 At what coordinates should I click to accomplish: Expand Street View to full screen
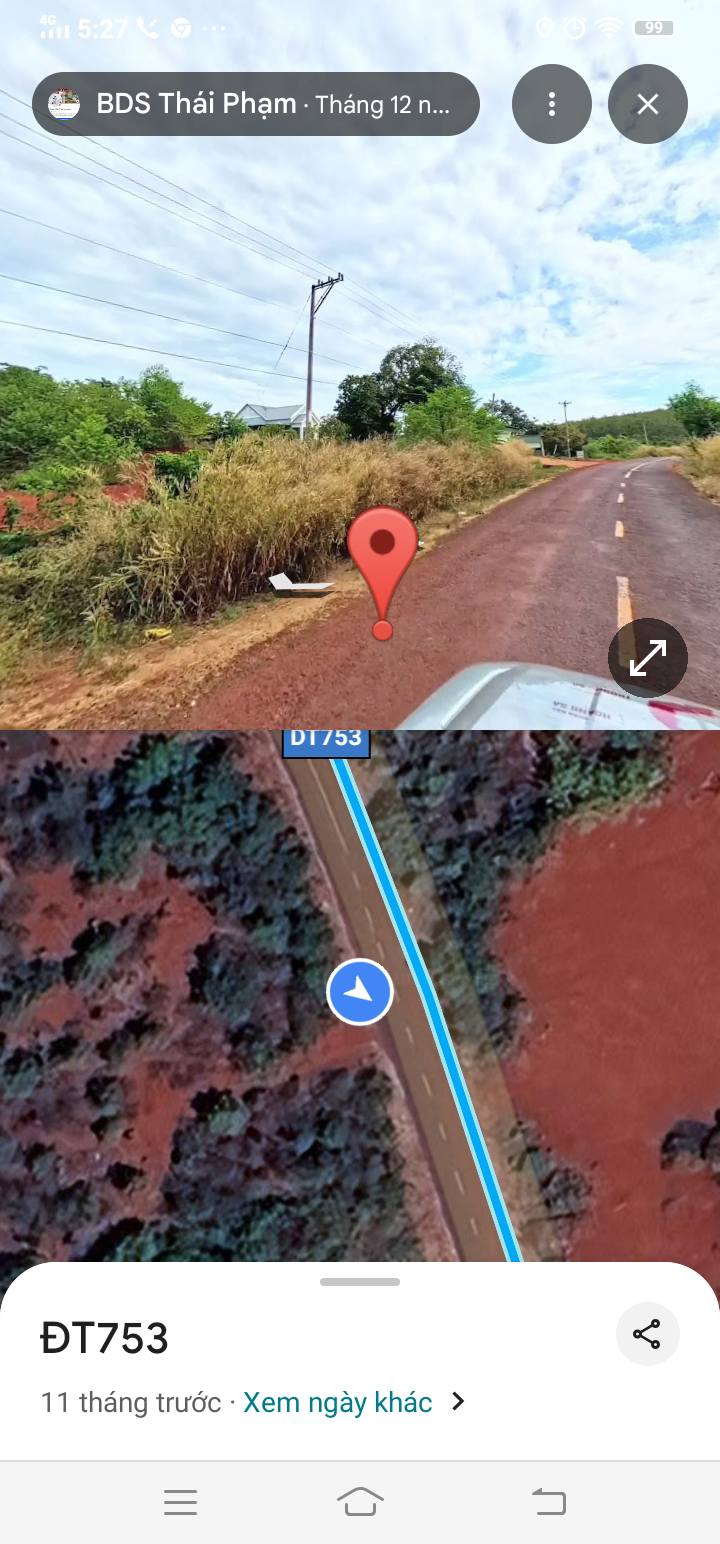pyautogui.click(x=647, y=657)
